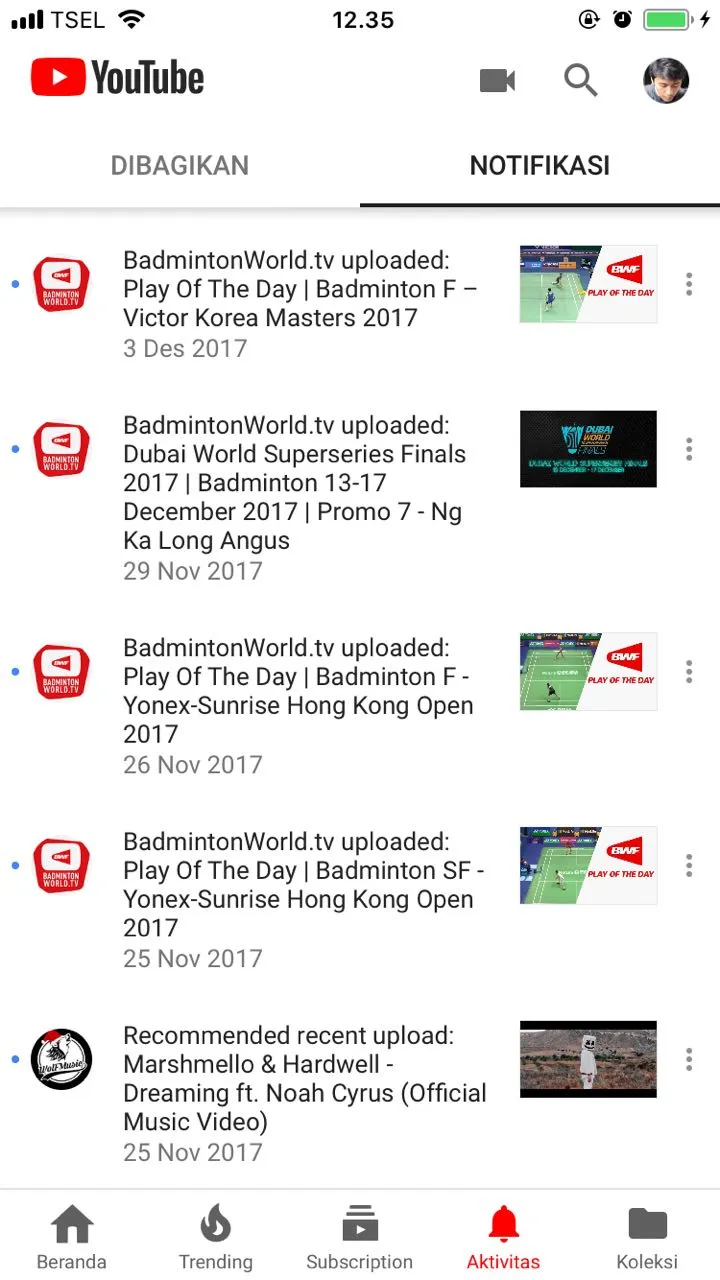Switch to the Dibagikan tab
Viewport: 720px width, 1280px height.
click(180, 166)
